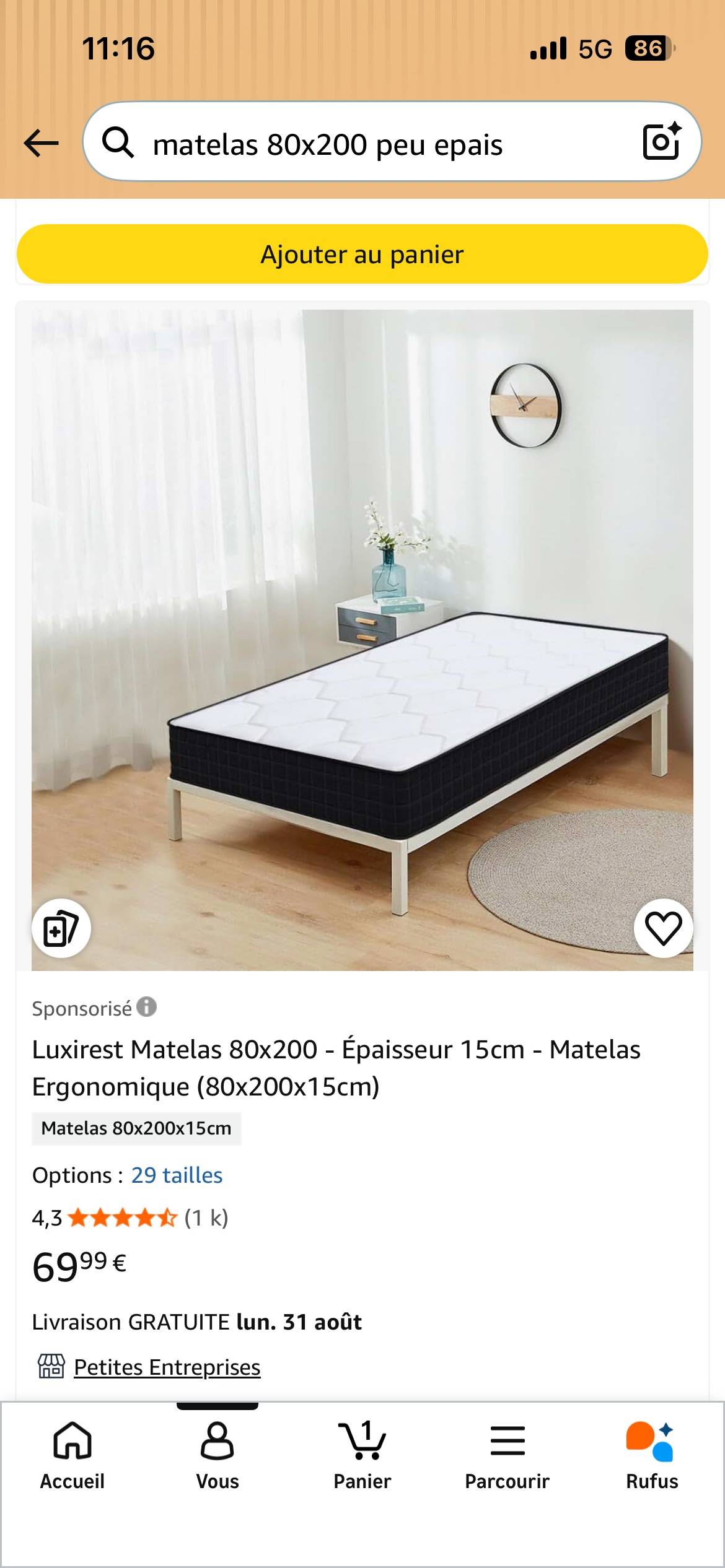Open the Parcourir menu tab

pos(507,1455)
